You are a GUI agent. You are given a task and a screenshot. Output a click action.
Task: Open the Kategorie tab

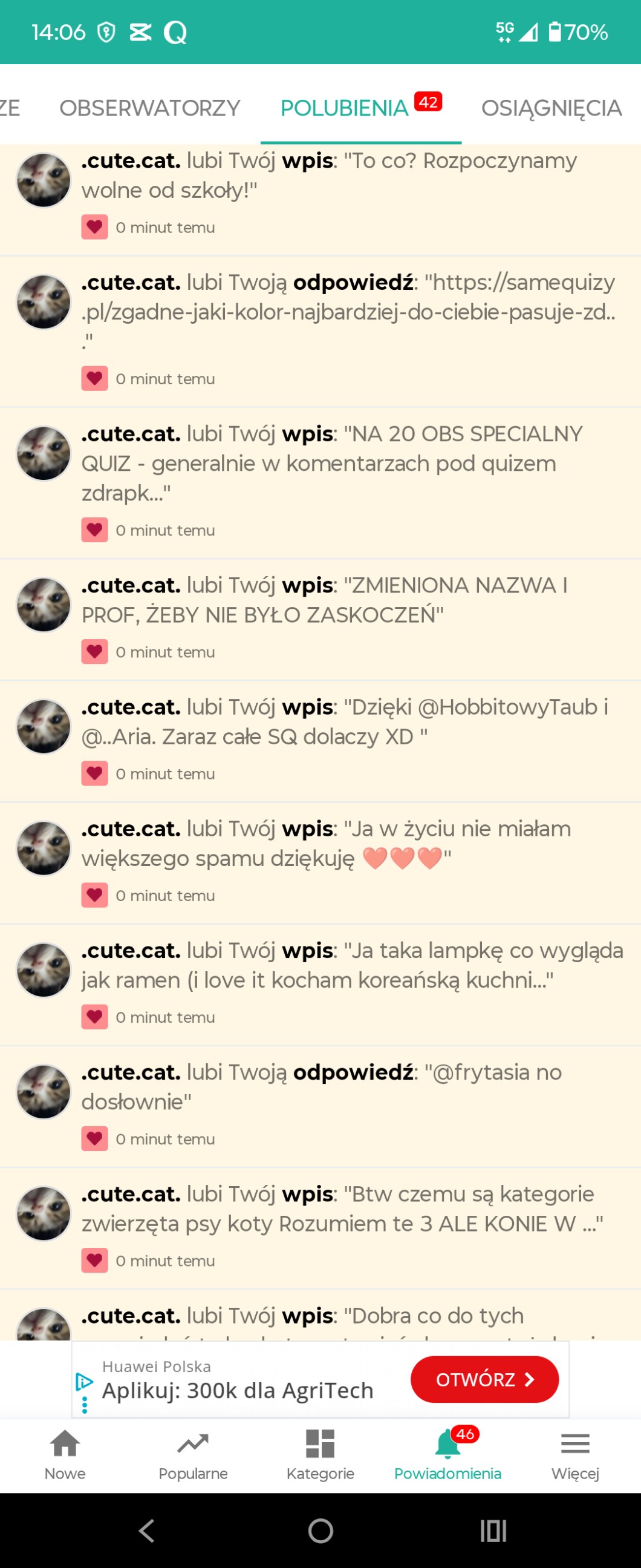[x=320, y=1455]
